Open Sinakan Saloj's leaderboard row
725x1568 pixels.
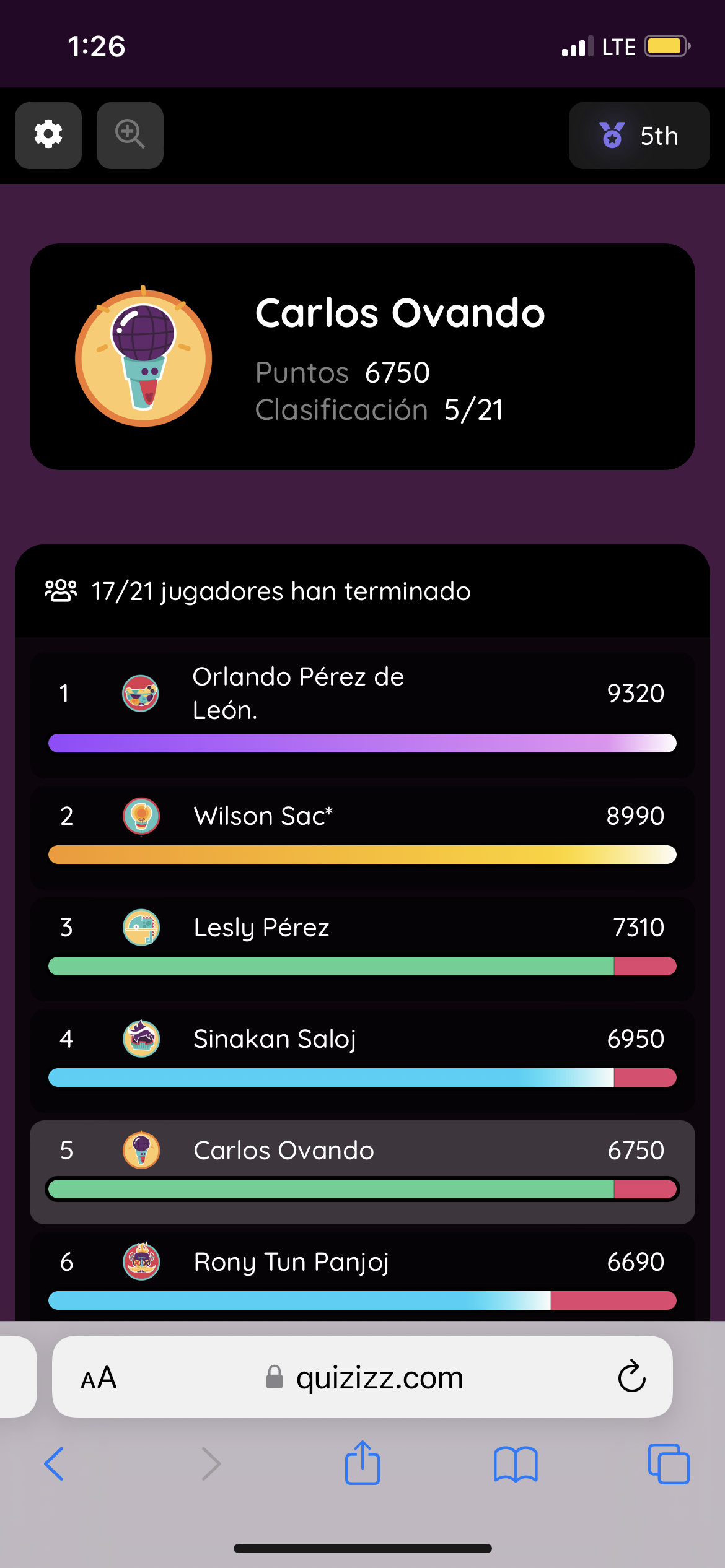tap(362, 1061)
